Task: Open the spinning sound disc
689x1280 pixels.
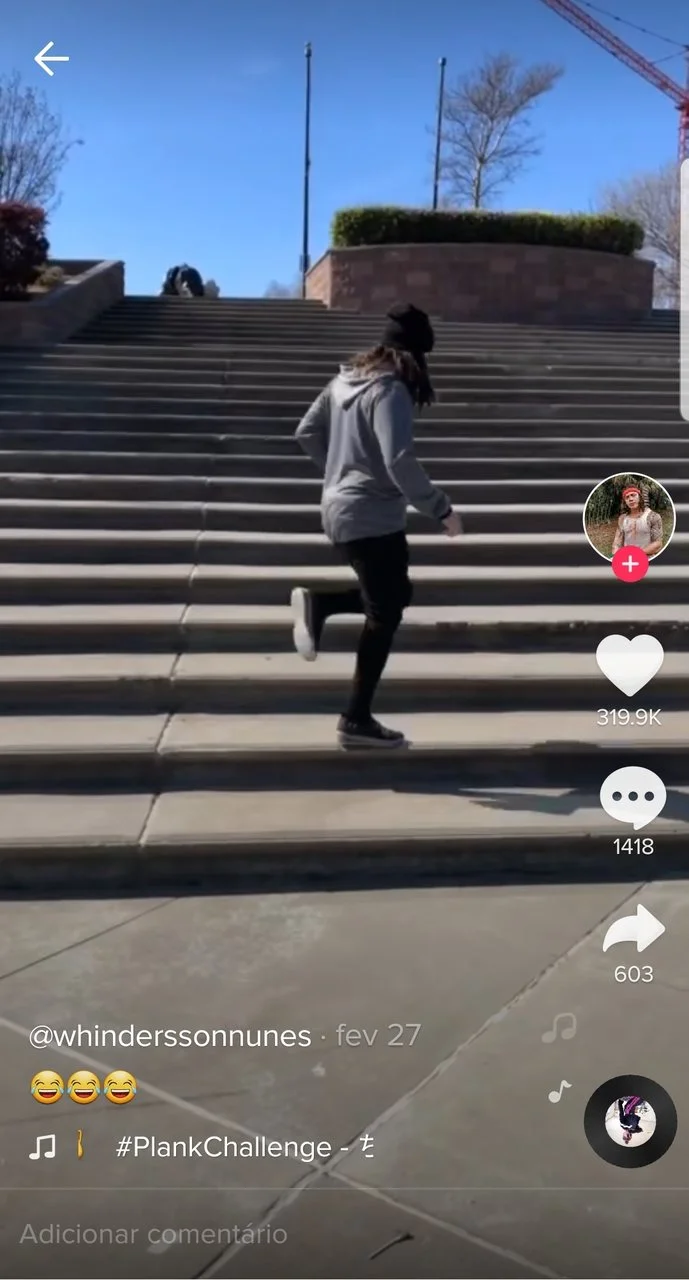Action: coord(630,1121)
